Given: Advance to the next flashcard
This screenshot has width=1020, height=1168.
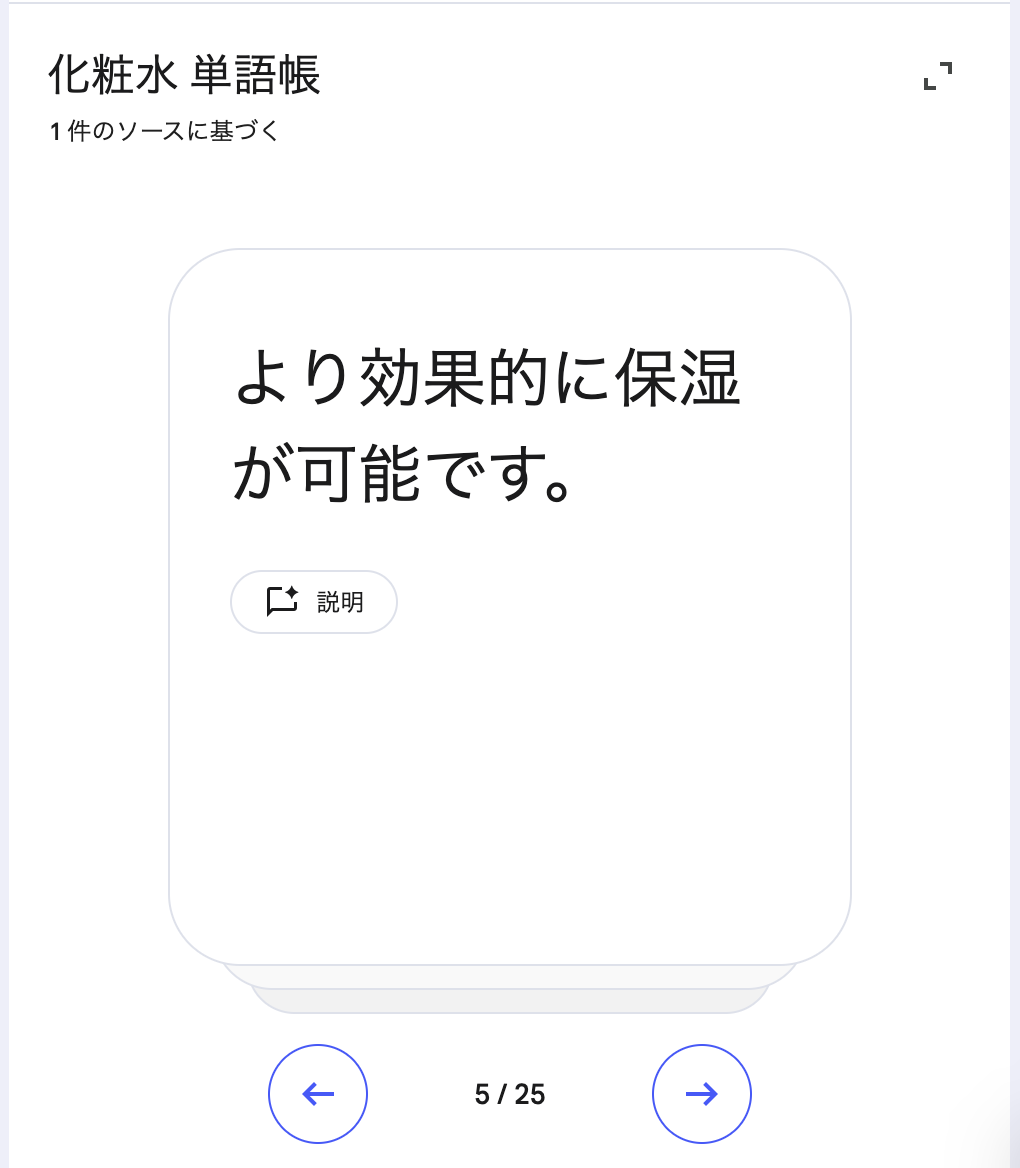Looking at the screenshot, I should click(702, 1094).
